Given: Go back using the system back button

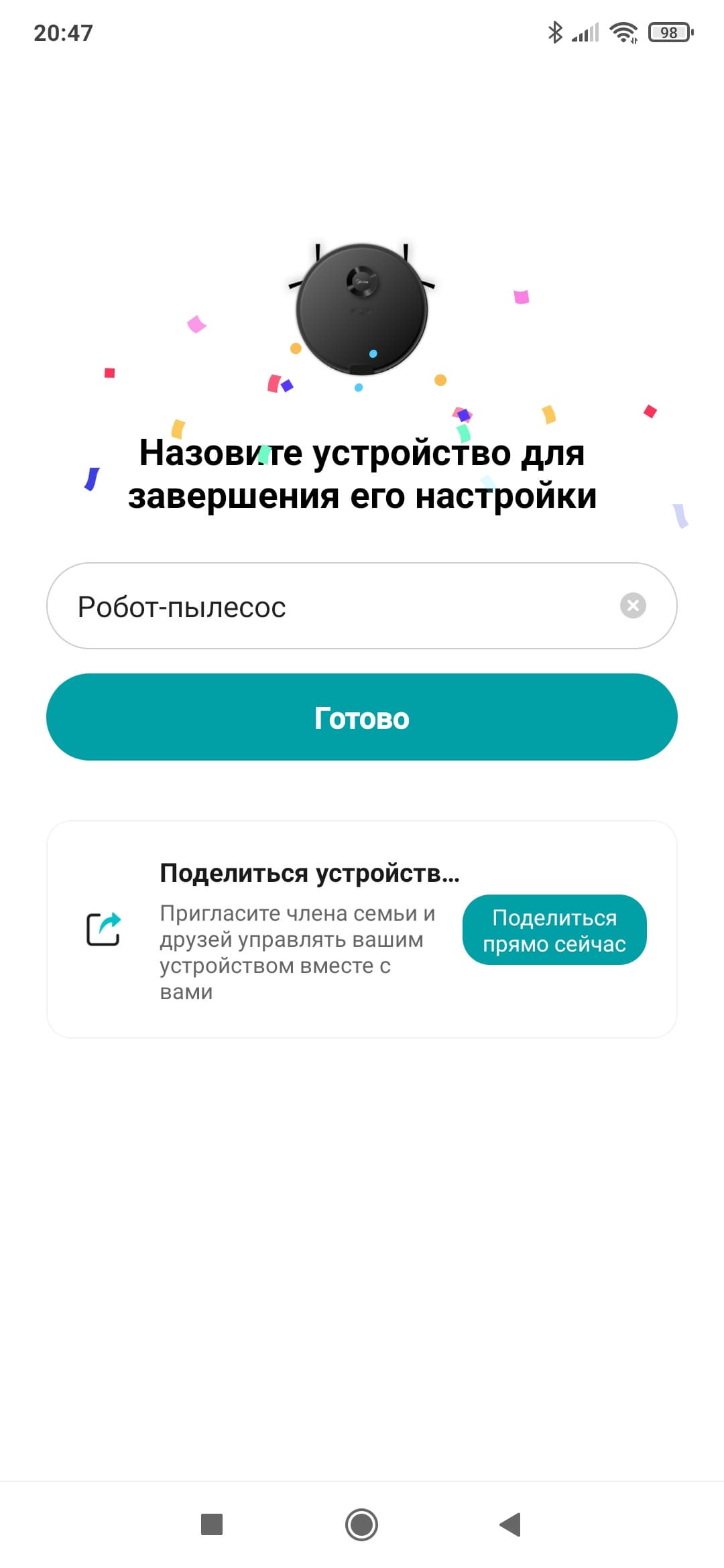Looking at the screenshot, I should (511, 1524).
